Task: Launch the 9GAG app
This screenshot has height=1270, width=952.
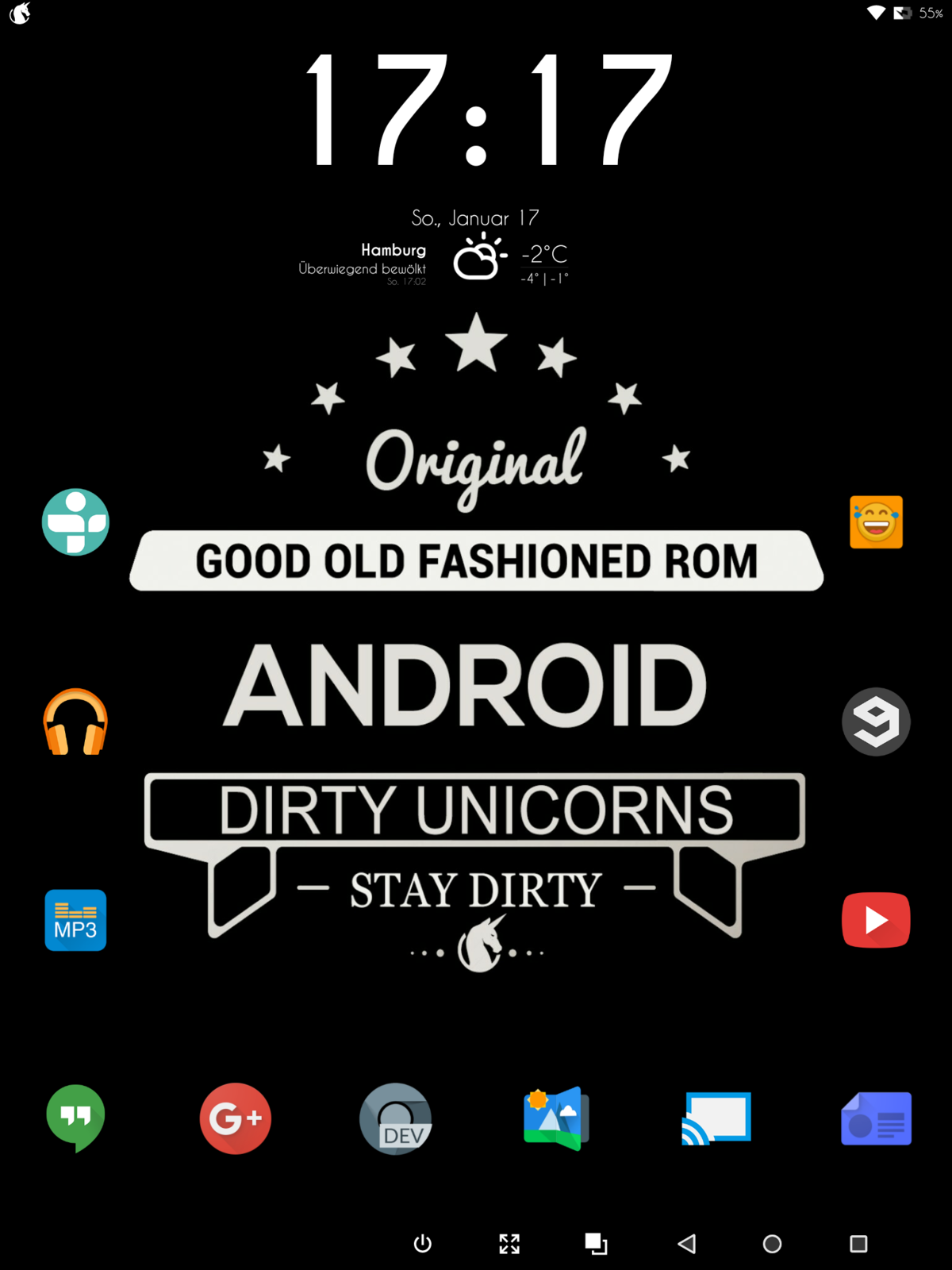Action: tap(876, 722)
